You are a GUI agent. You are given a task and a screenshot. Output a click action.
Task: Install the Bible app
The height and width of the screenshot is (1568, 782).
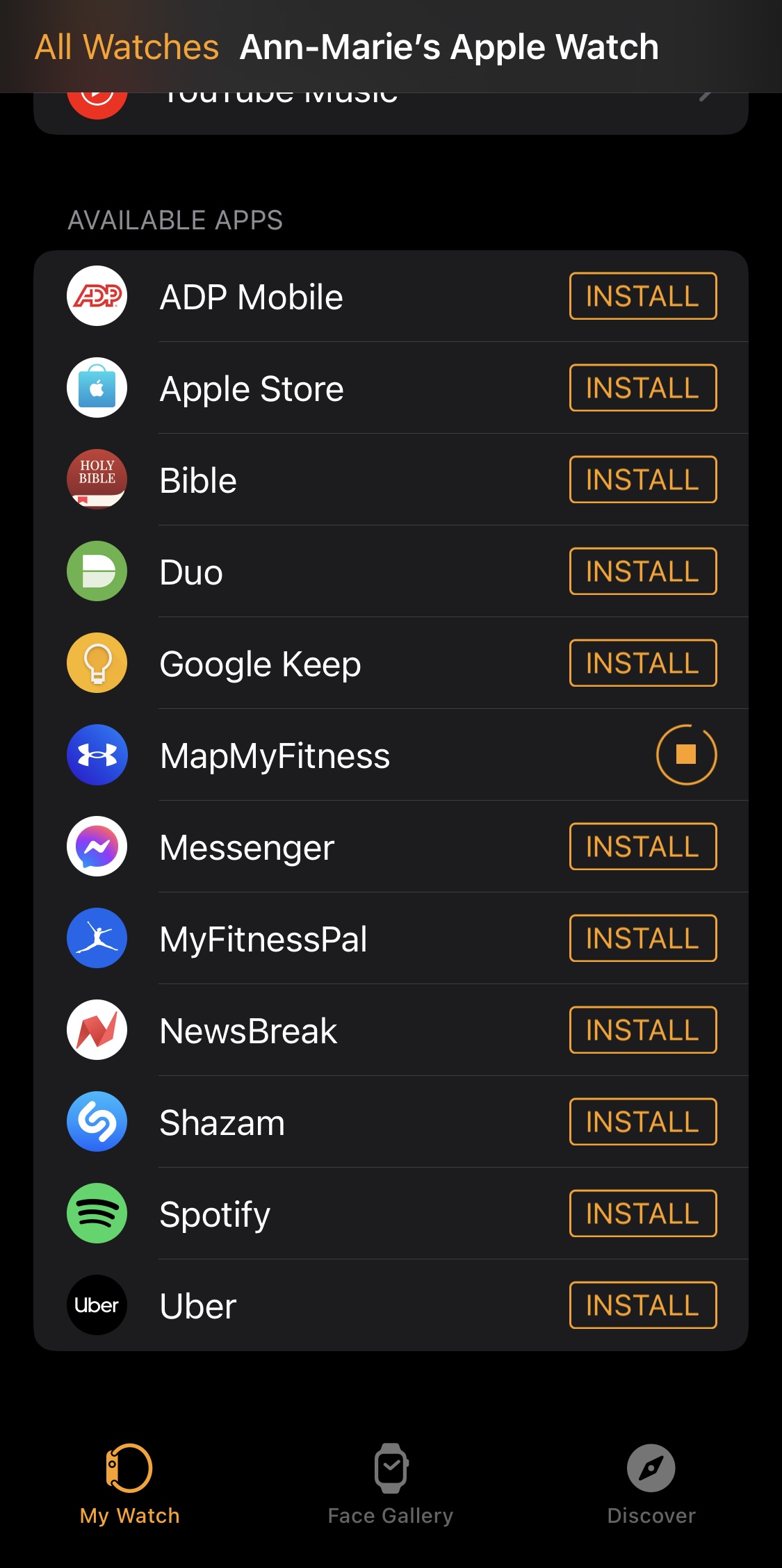(642, 480)
